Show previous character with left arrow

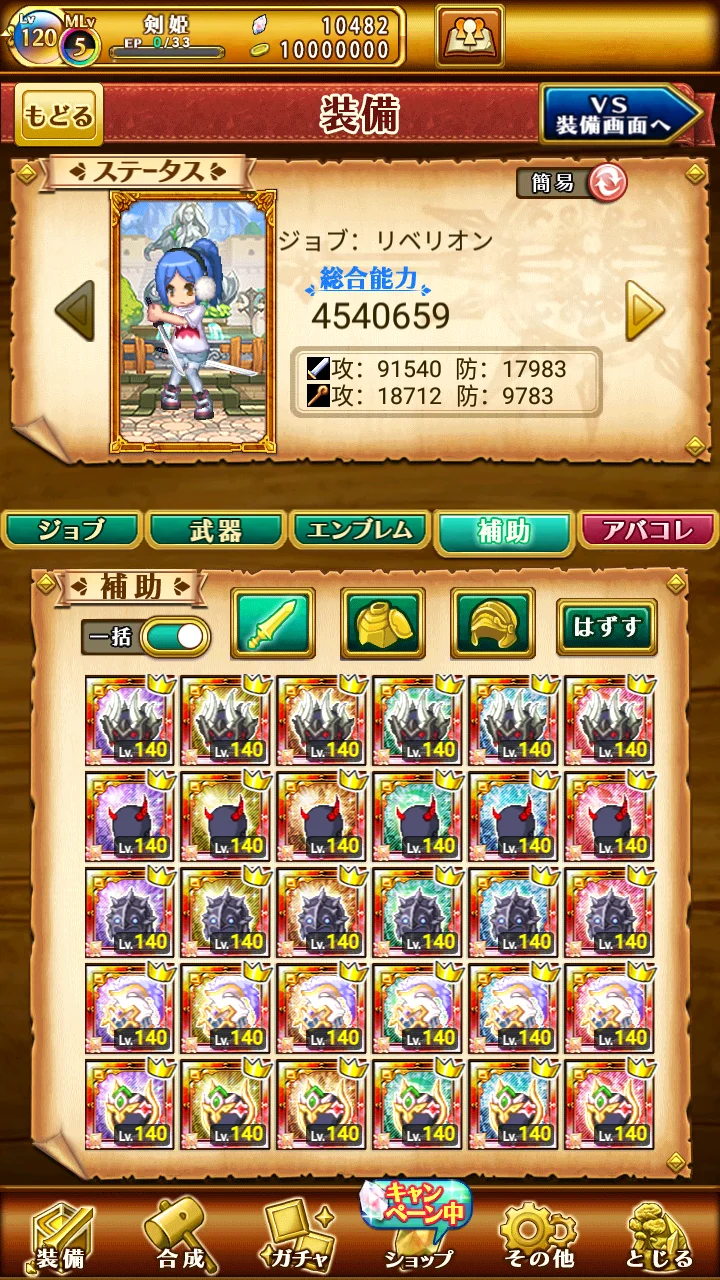point(74,311)
